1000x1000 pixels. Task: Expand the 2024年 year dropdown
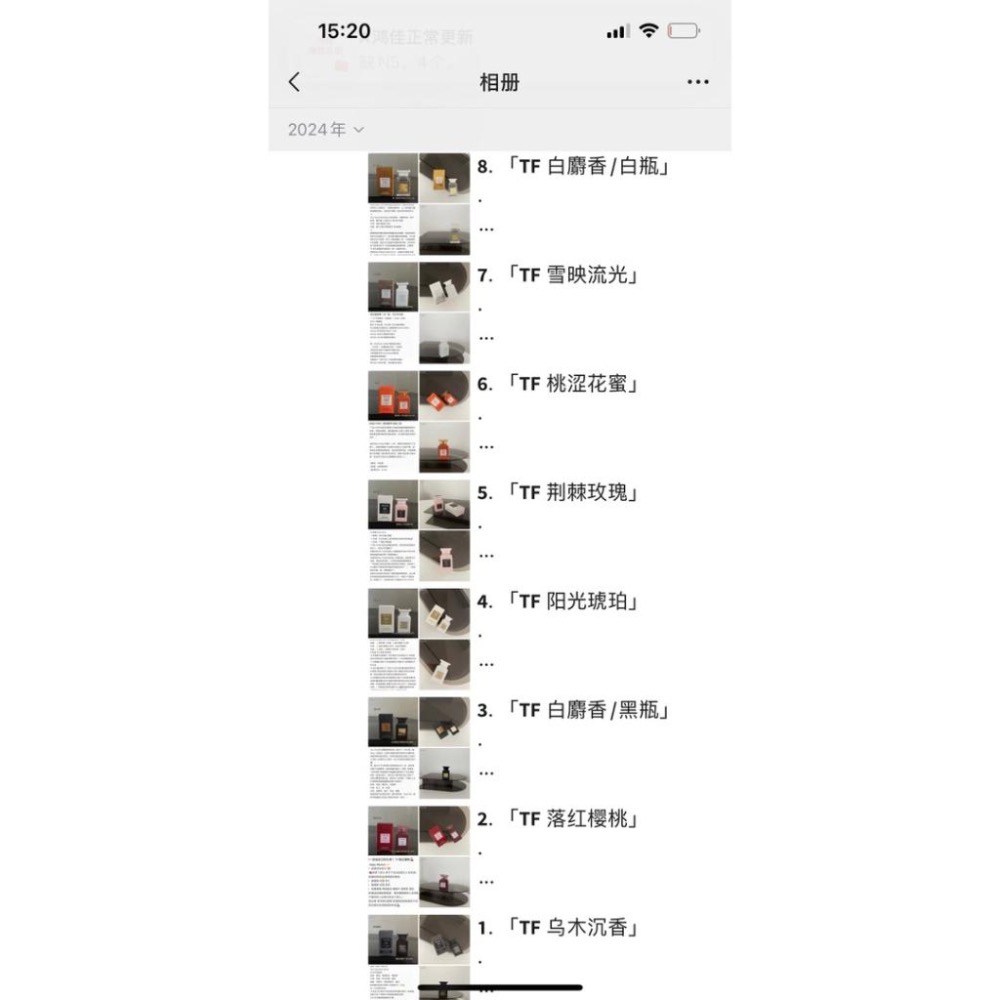click(x=326, y=130)
